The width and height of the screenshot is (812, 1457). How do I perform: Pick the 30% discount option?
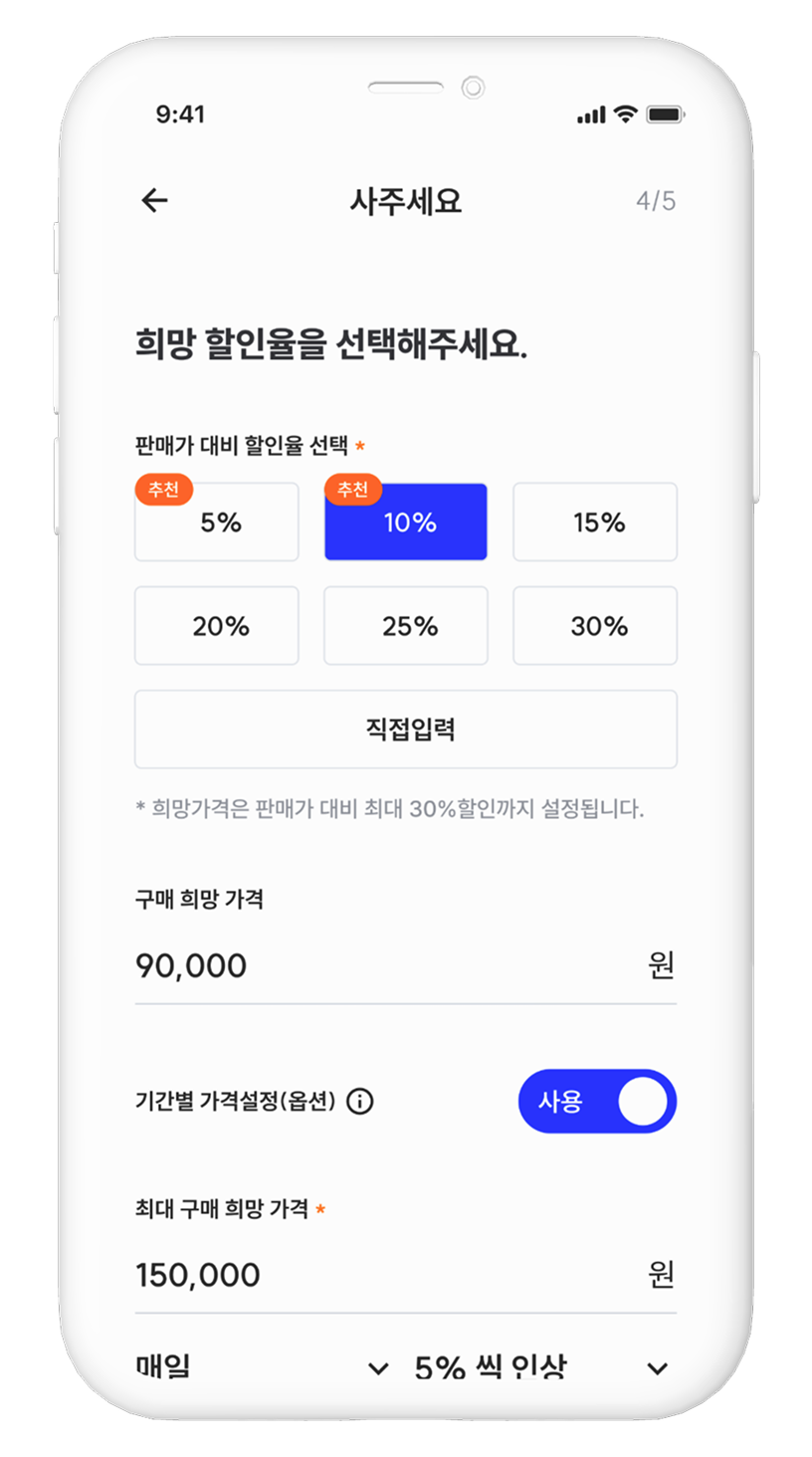point(595,626)
